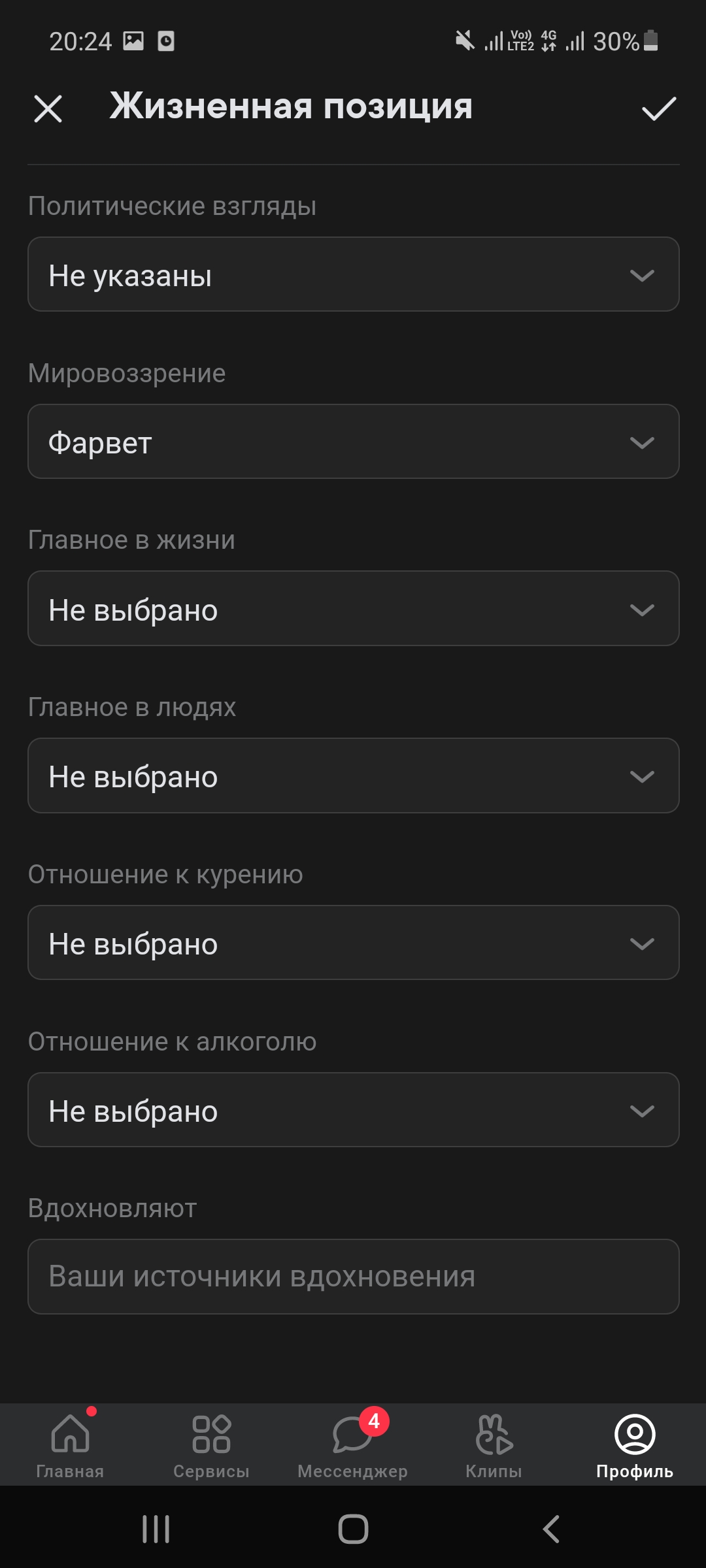The width and height of the screenshot is (706, 1568).
Task: Go back with the system back button
Action: coord(551,1529)
